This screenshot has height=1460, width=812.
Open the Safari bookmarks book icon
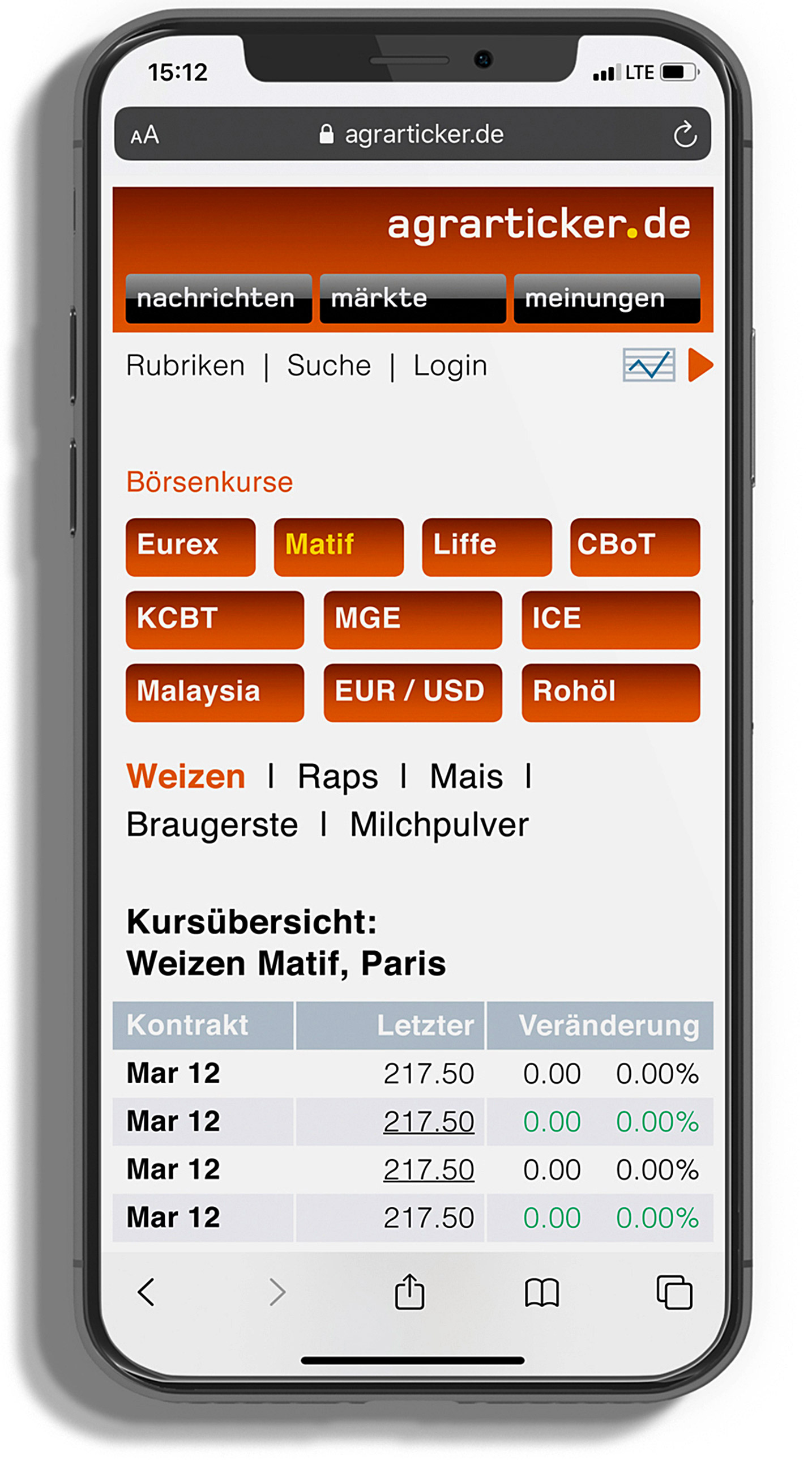[x=541, y=1293]
